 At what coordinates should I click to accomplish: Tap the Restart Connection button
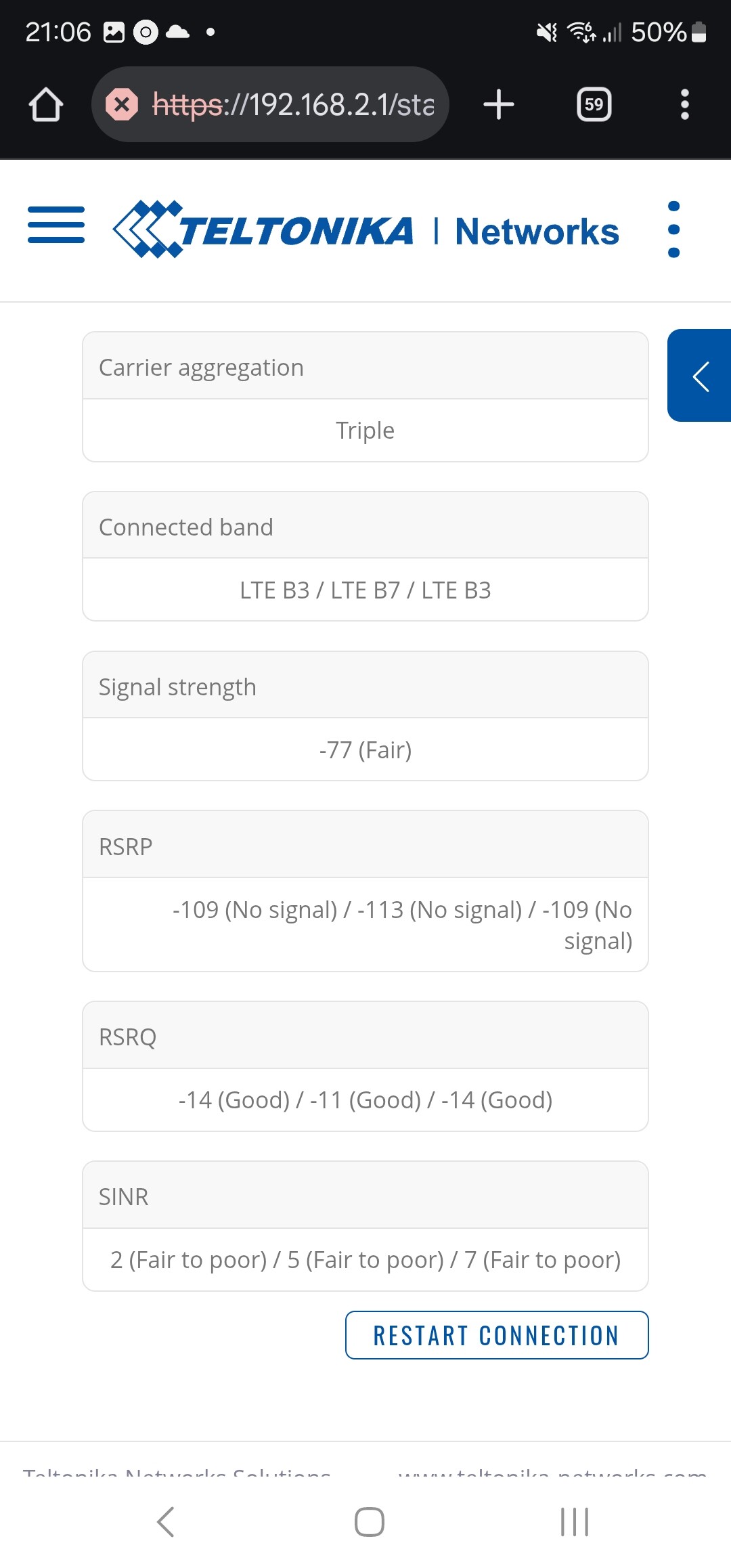click(497, 1335)
